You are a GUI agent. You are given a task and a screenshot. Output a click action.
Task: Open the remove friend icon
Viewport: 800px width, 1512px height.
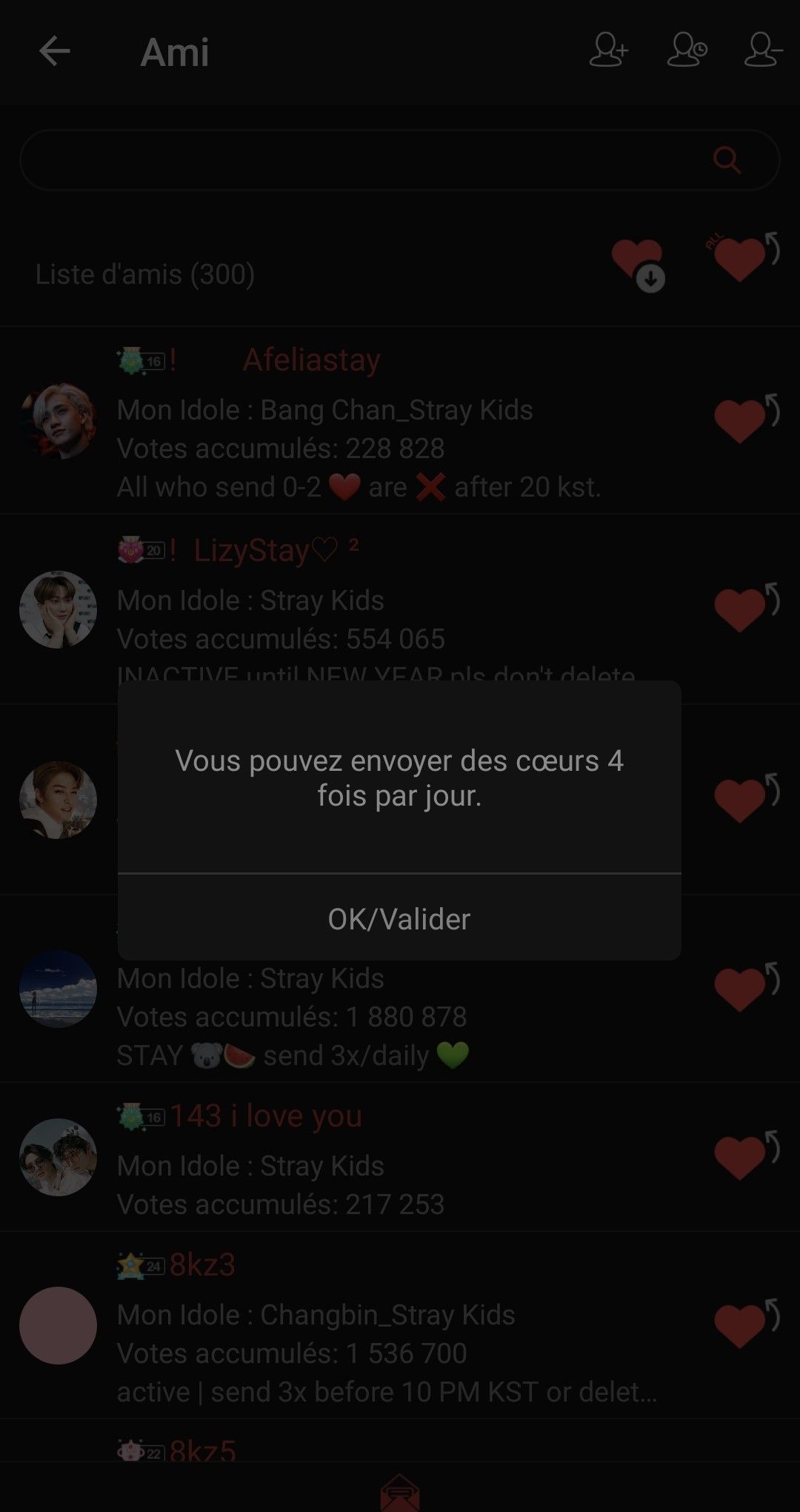click(x=763, y=51)
